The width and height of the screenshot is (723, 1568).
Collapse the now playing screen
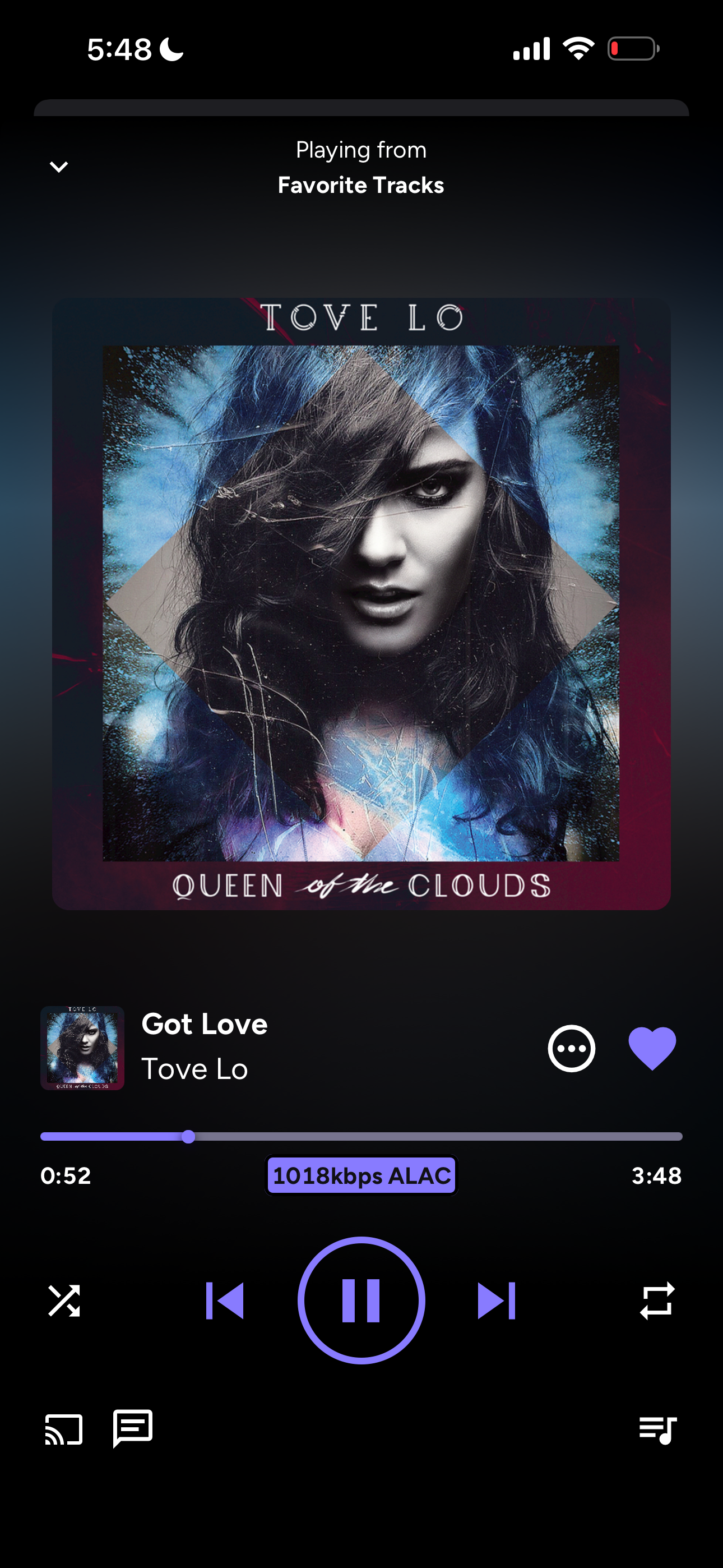pos(58,167)
